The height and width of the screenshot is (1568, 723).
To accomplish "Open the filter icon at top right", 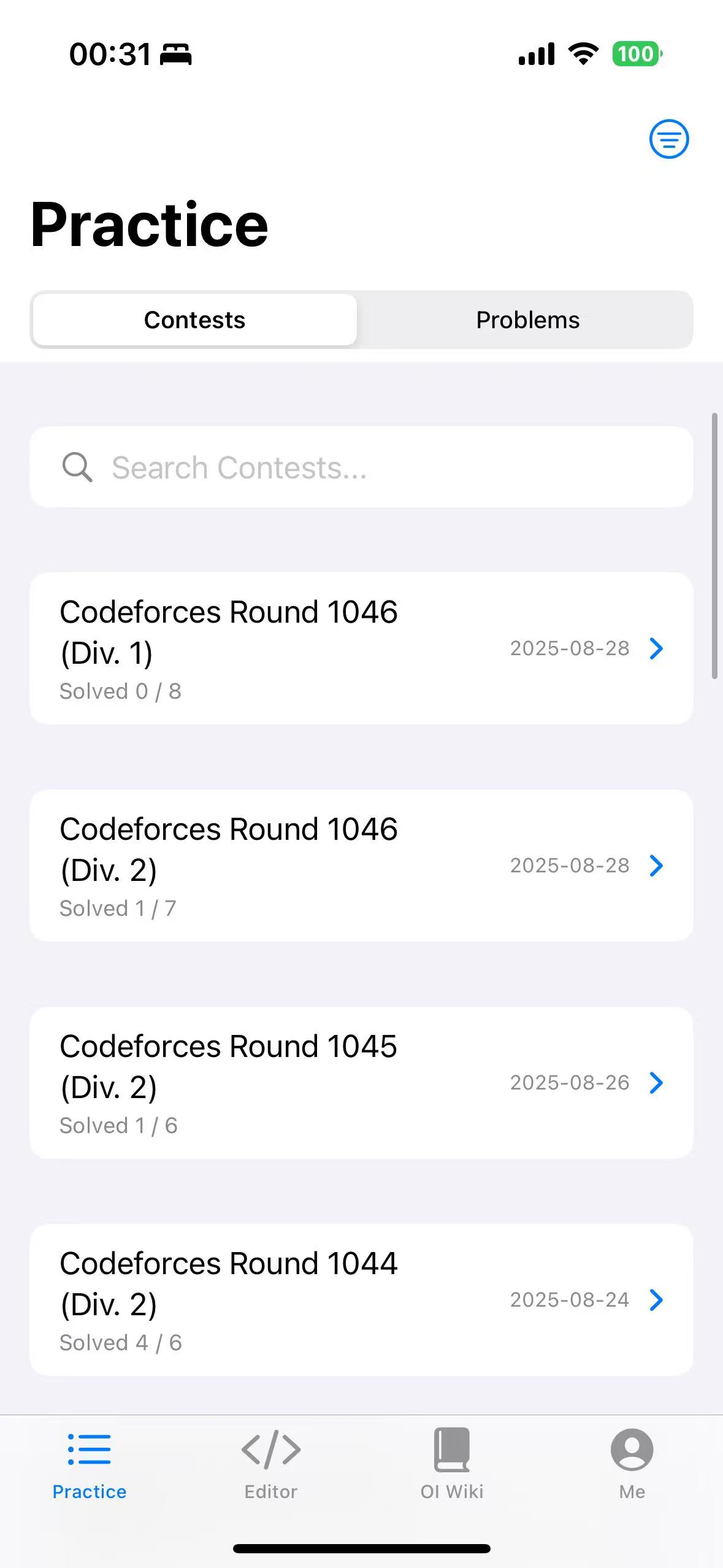I will click(668, 139).
